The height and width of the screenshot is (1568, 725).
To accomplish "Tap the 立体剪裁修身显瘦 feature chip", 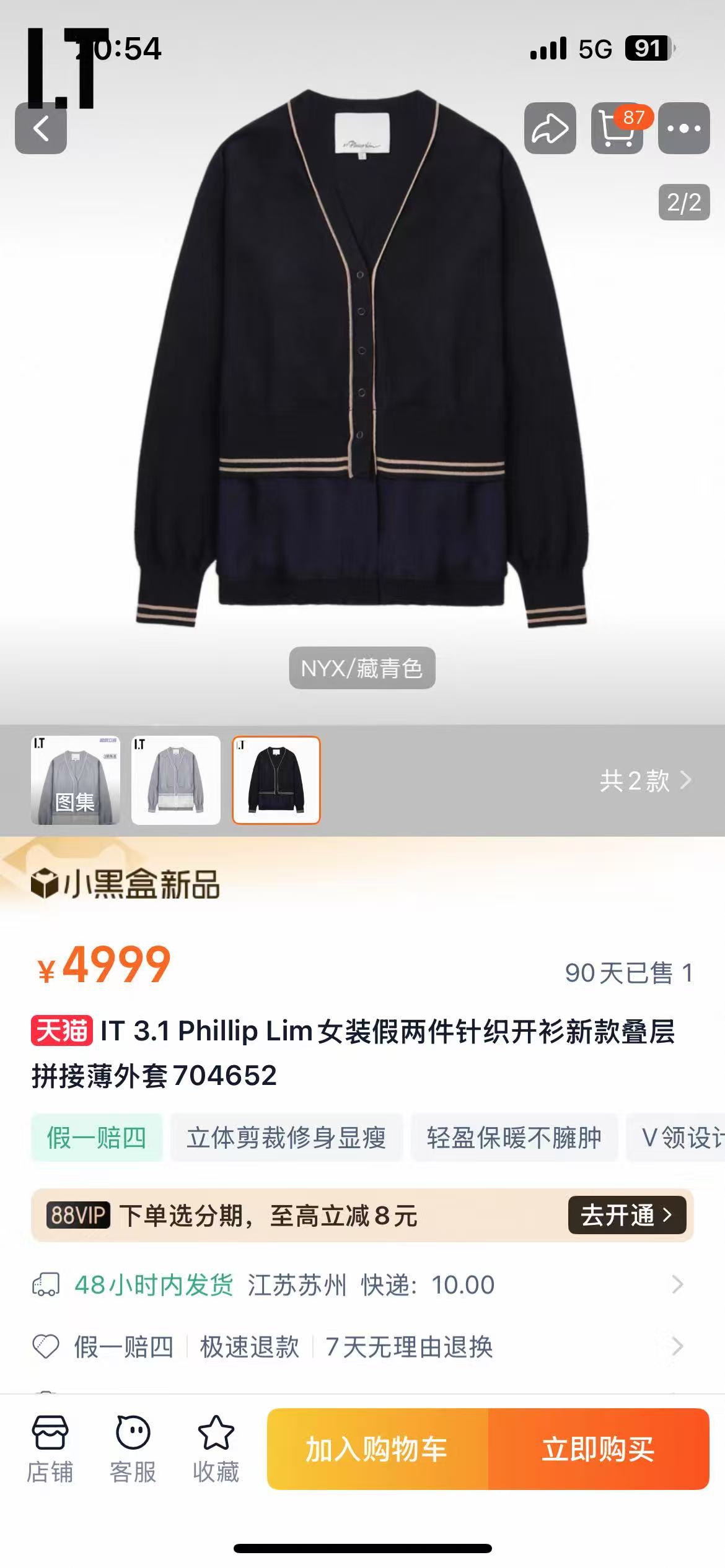I will 286,1138.
